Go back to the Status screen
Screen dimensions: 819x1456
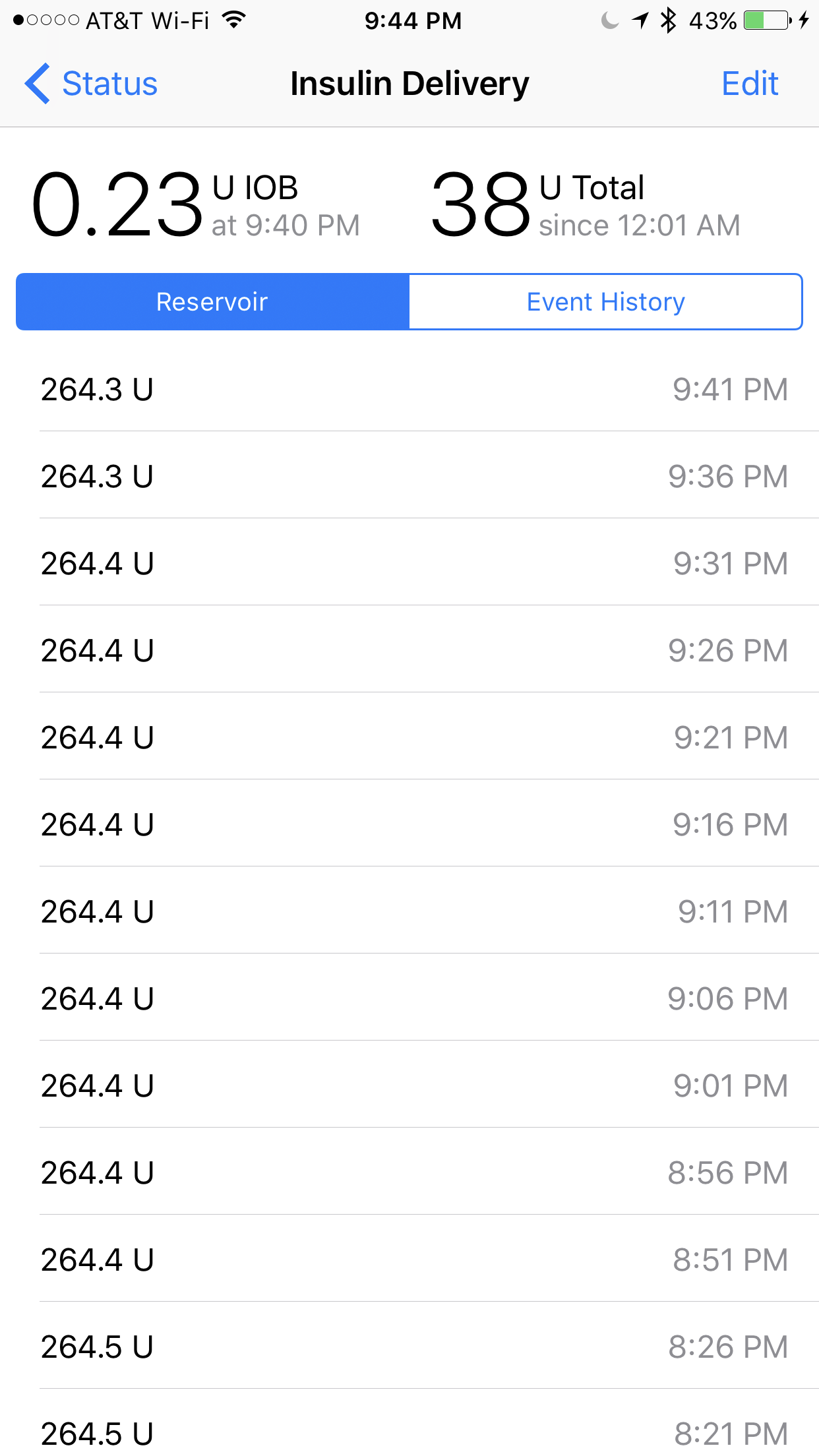point(92,84)
